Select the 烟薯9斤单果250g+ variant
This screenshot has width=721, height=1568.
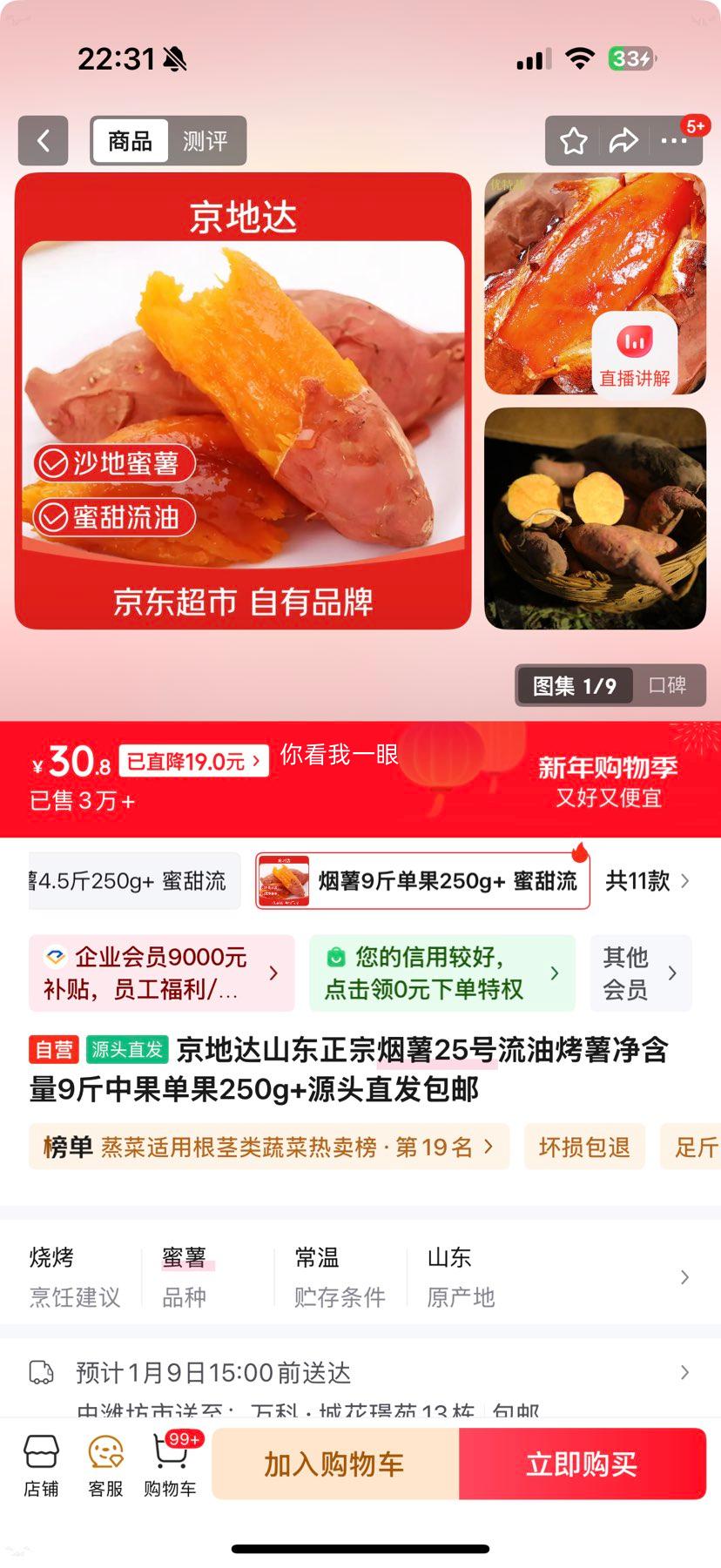pos(421,881)
